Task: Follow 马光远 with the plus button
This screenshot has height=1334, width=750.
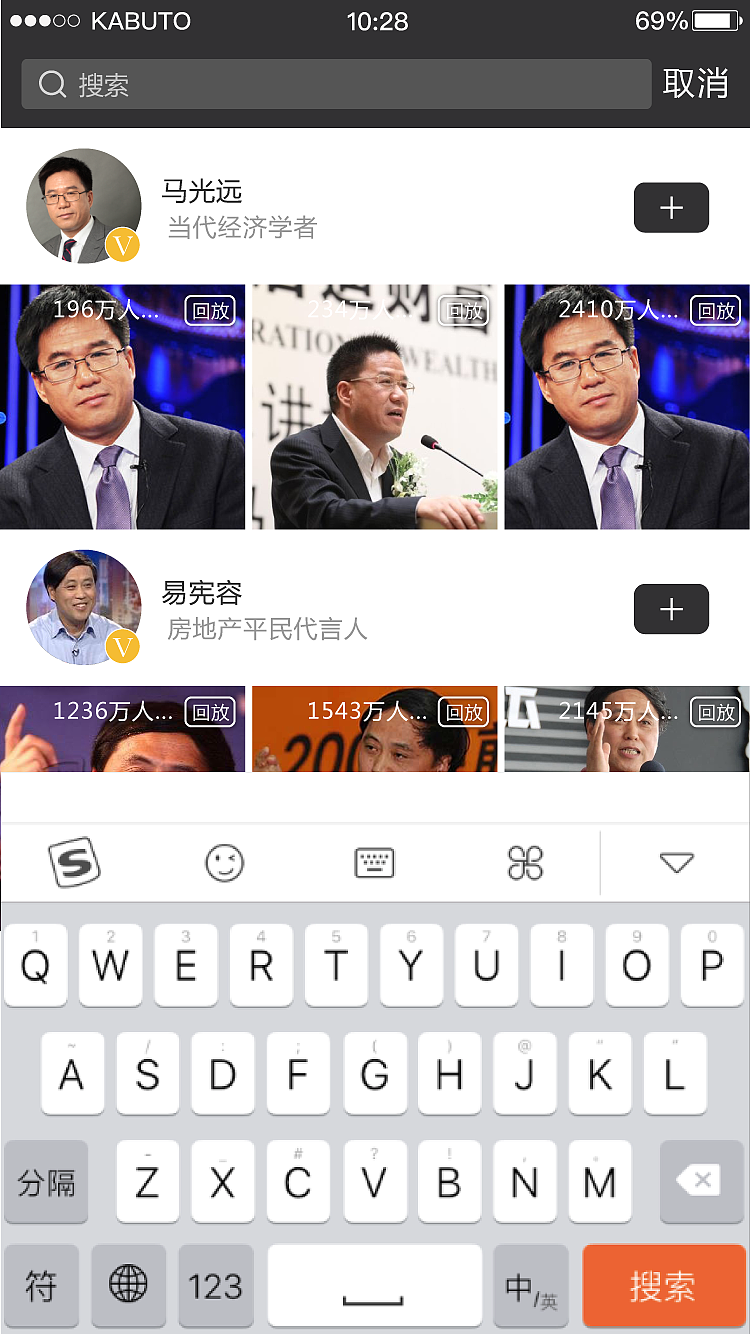Action: (x=671, y=207)
